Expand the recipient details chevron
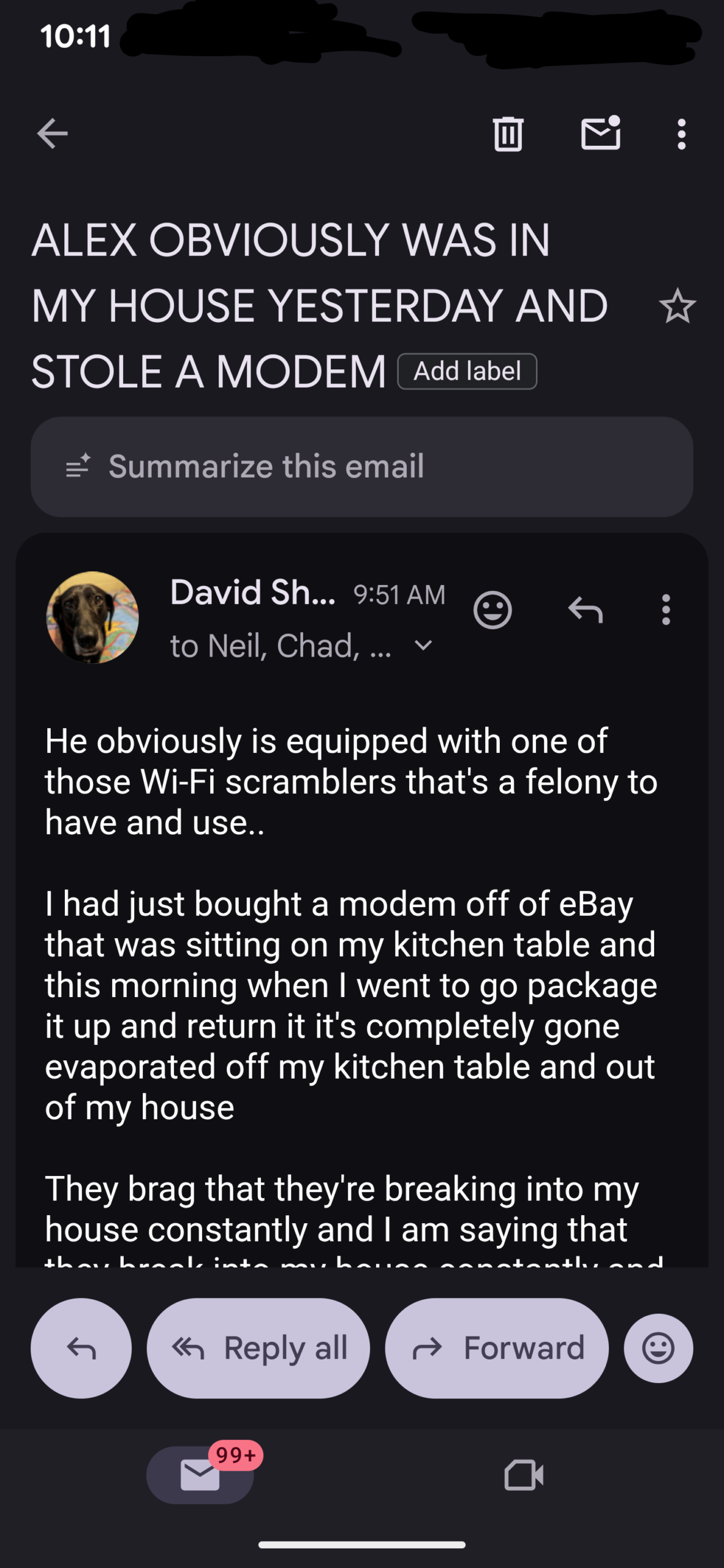 point(423,645)
